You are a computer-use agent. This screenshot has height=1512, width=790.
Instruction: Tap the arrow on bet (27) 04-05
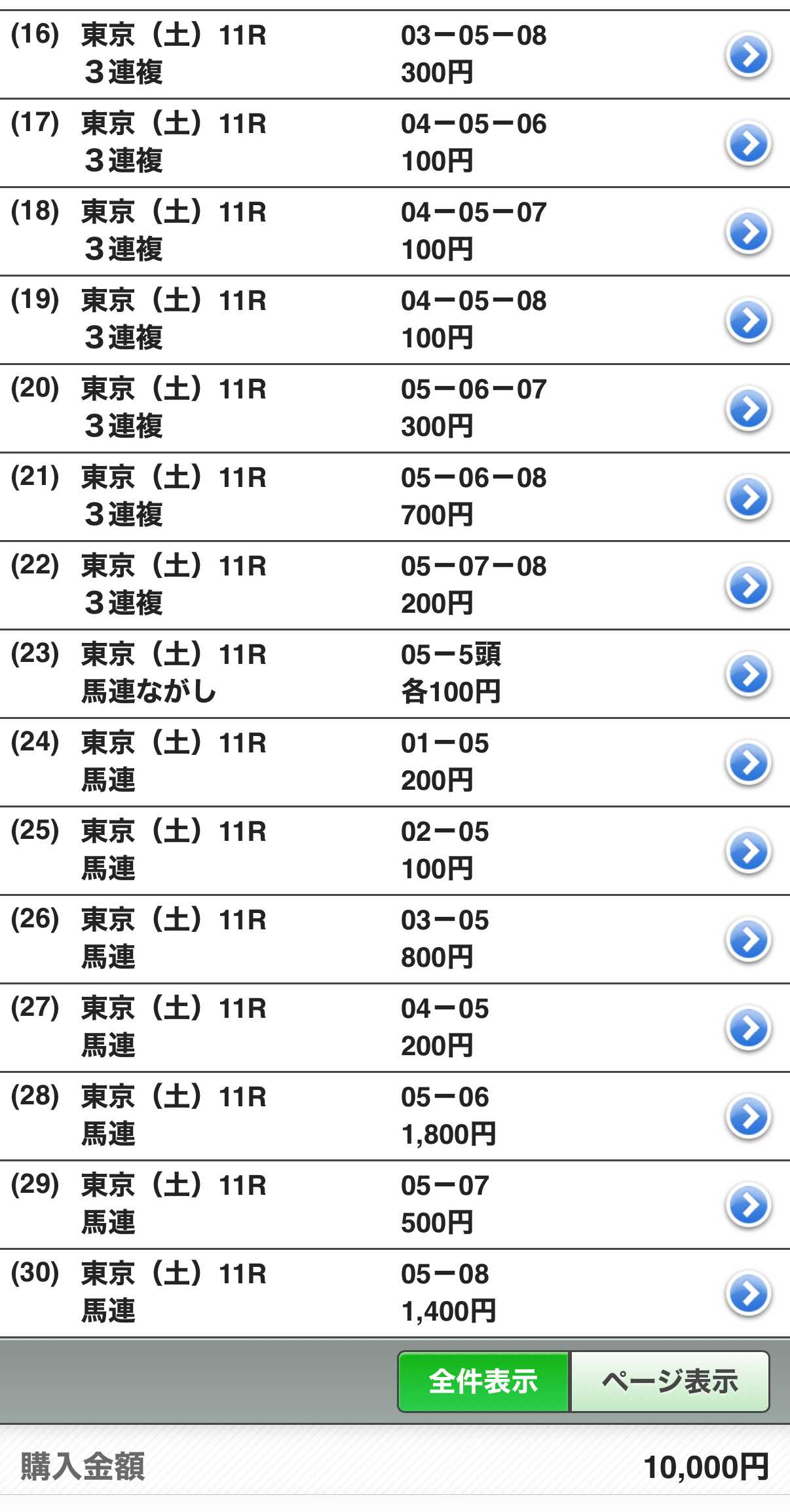(748, 1028)
